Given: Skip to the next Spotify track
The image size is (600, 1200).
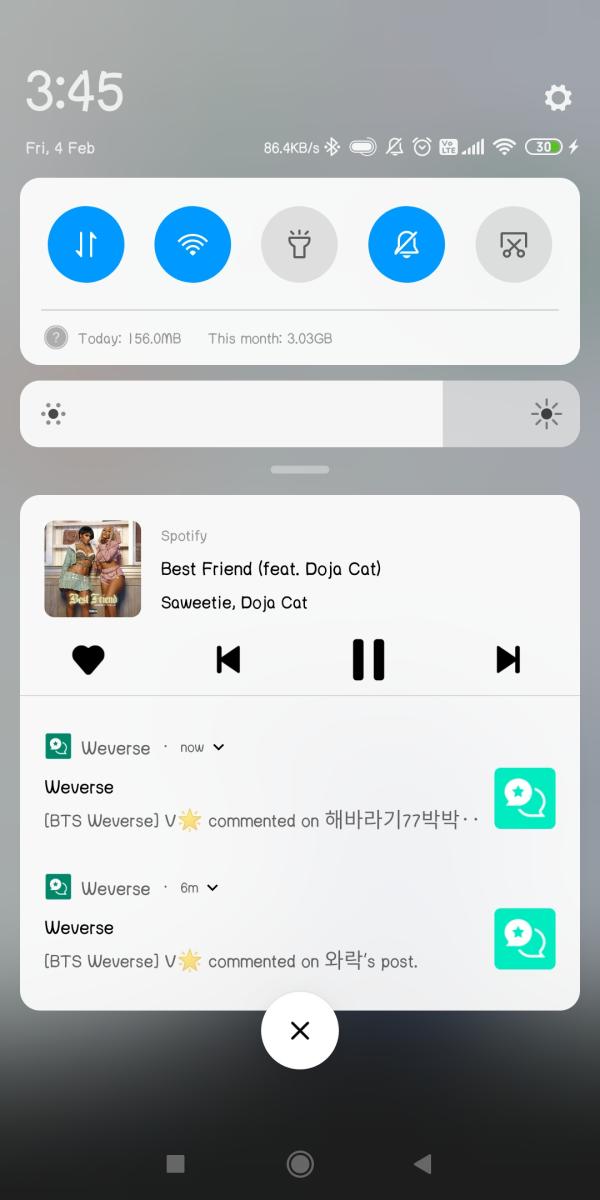Looking at the screenshot, I should (x=508, y=660).
